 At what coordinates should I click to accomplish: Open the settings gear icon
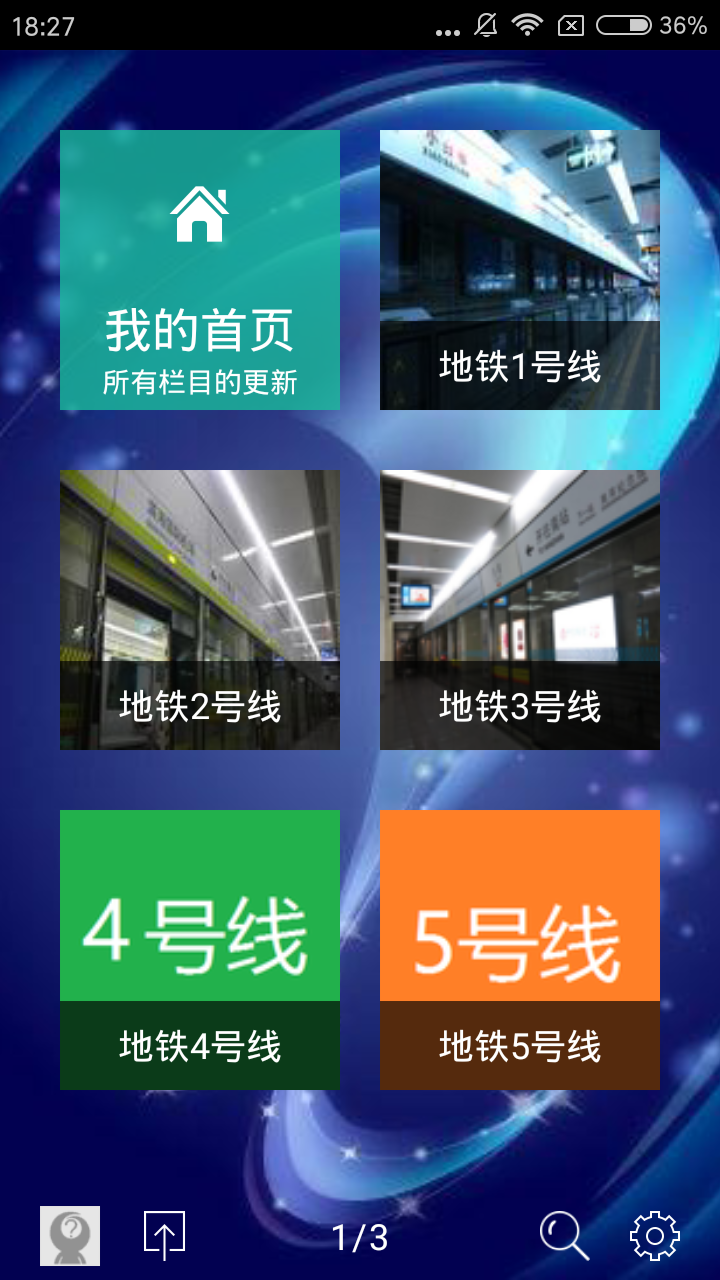tap(655, 1236)
